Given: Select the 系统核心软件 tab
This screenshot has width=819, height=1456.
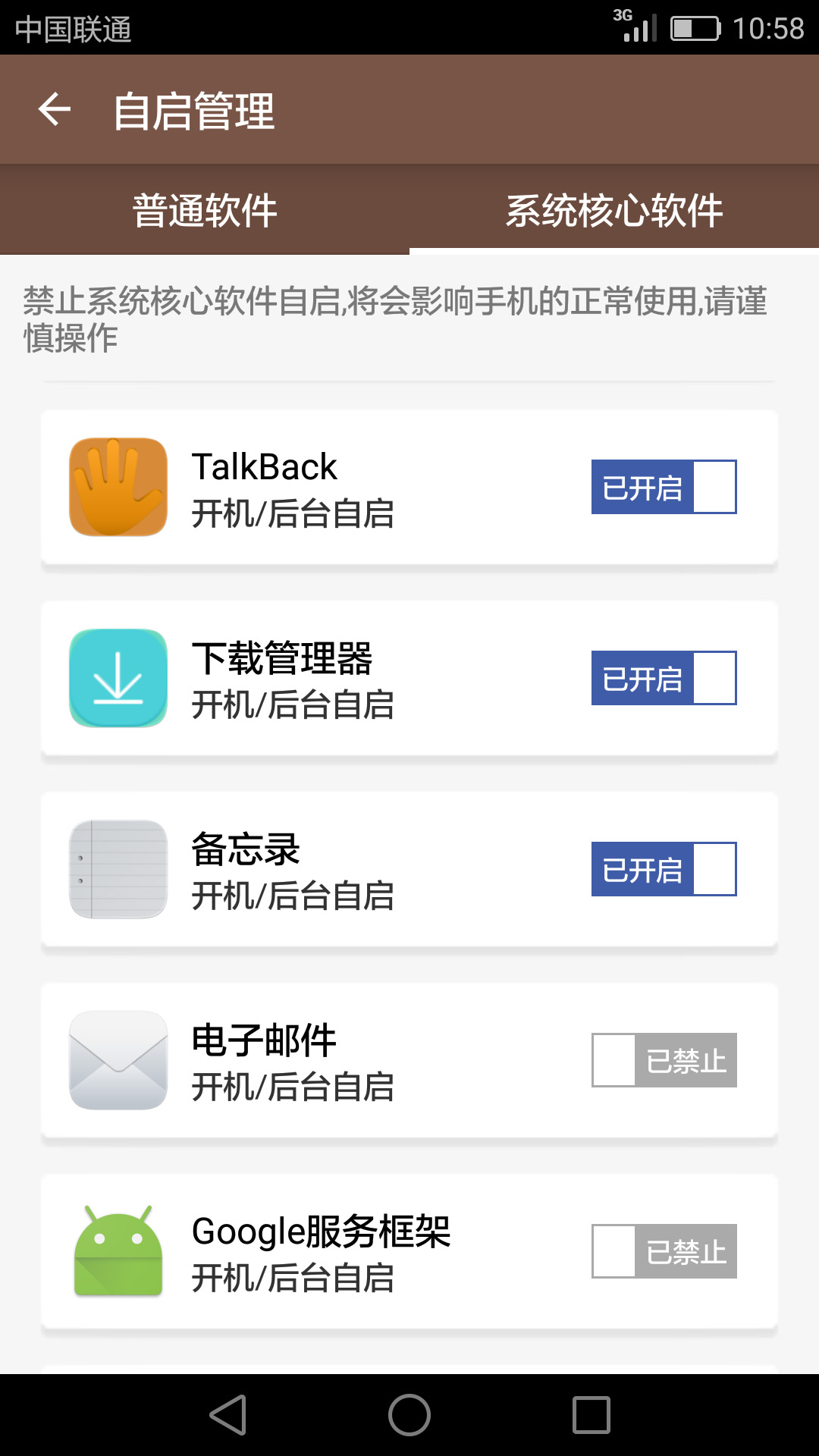Looking at the screenshot, I should 614,211.
